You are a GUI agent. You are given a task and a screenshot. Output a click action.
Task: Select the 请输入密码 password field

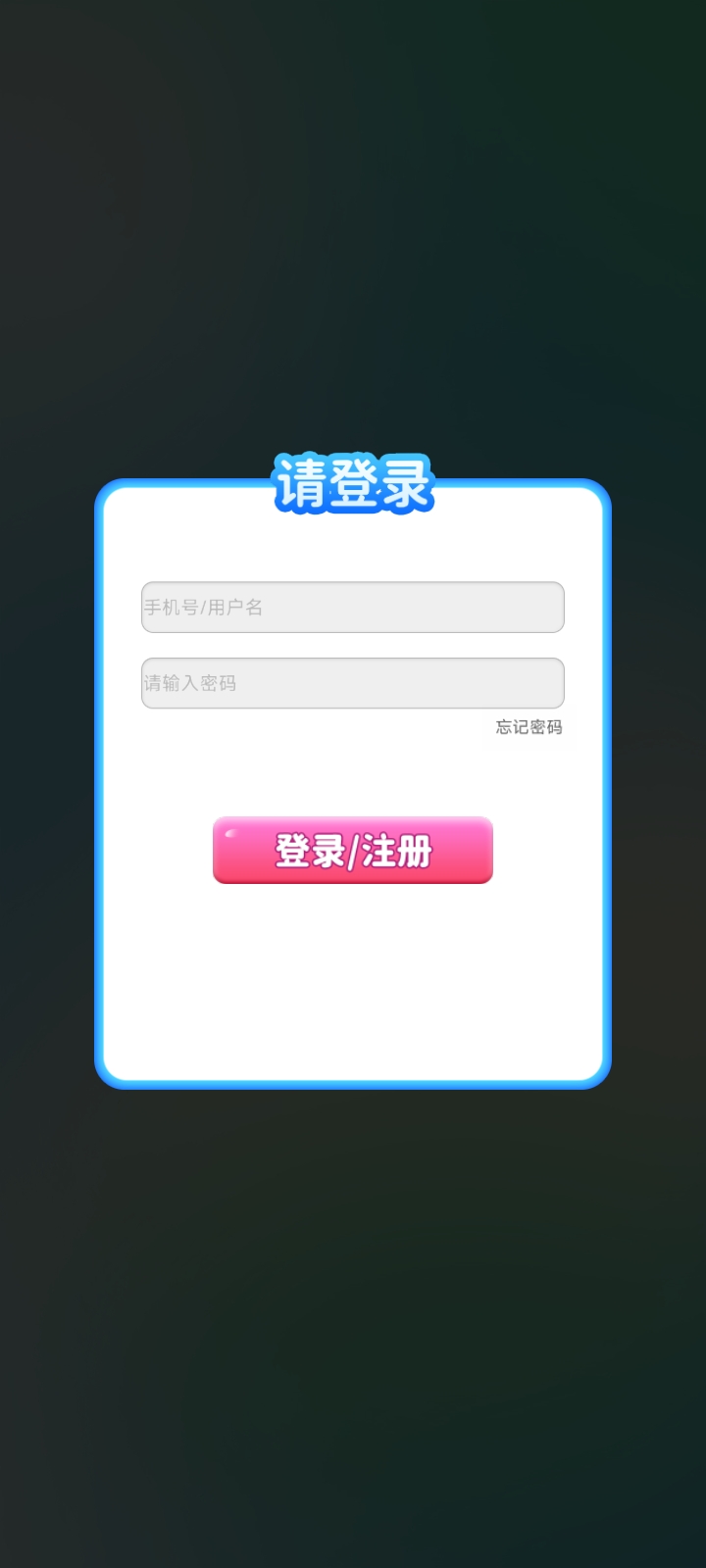pos(353,683)
